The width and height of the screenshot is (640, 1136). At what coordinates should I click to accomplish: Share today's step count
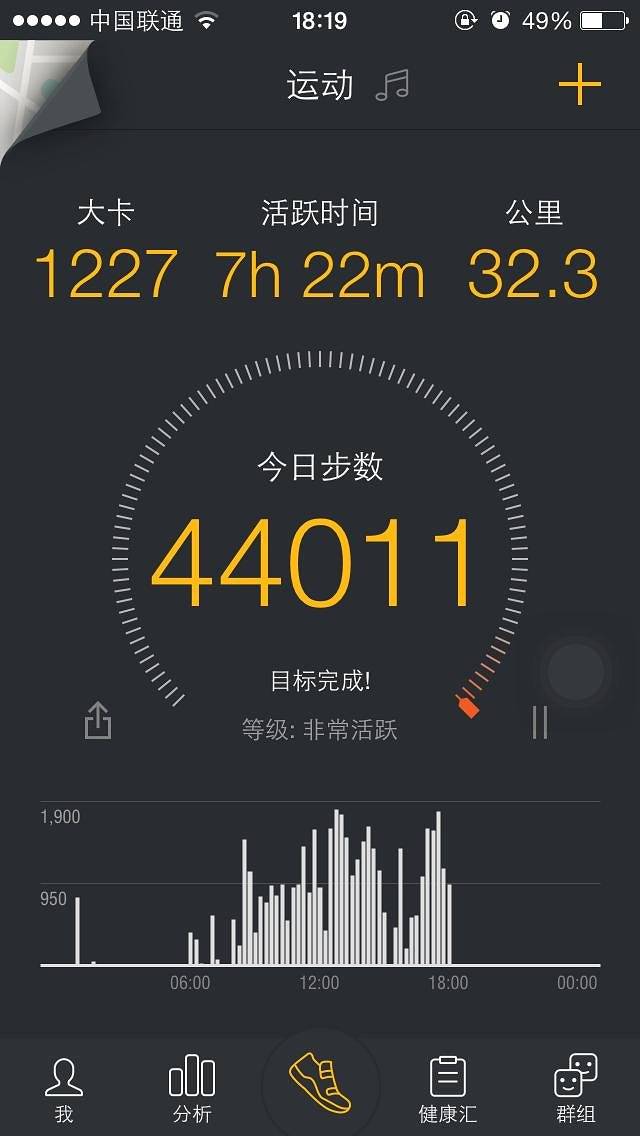tap(97, 720)
